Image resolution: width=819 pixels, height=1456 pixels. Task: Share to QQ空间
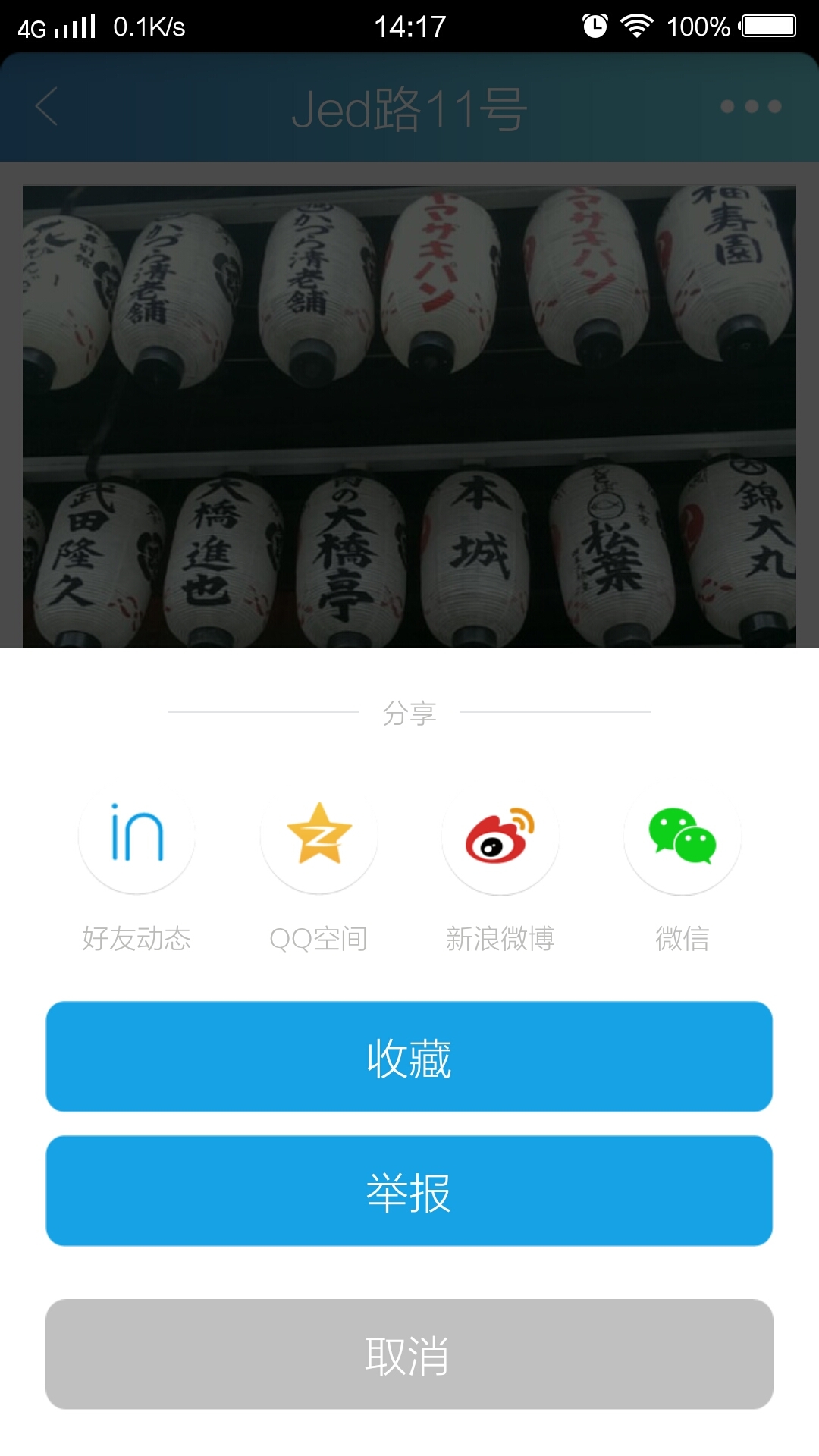click(318, 836)
